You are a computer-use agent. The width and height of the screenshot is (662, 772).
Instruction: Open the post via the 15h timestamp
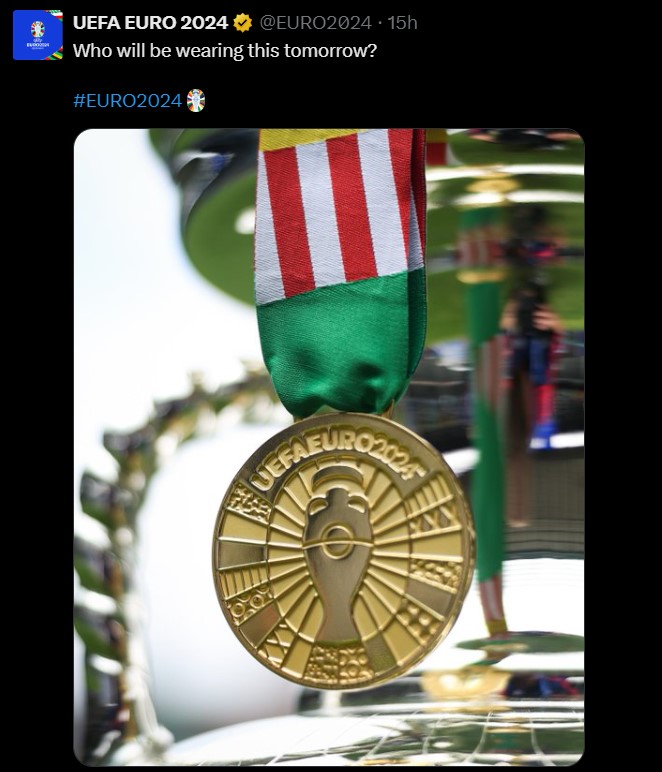(402, 22)
